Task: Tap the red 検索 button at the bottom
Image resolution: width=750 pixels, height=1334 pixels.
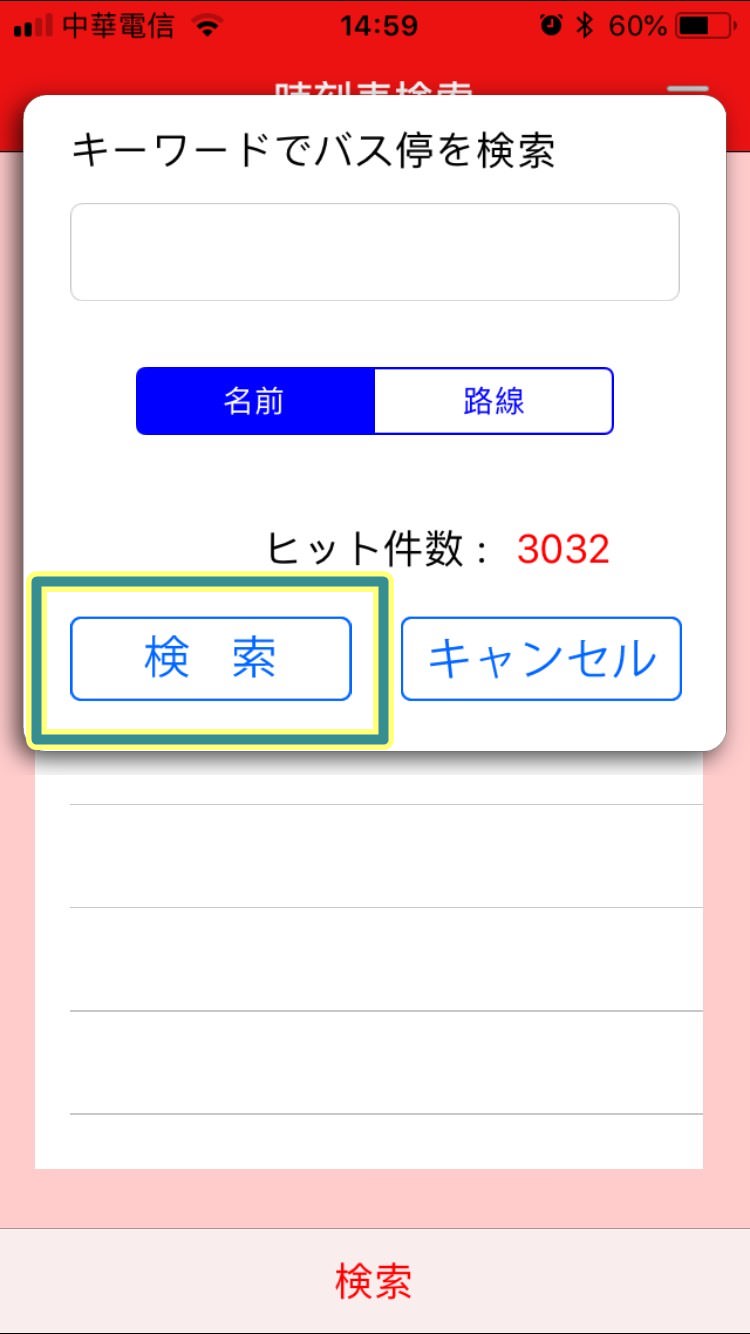Action: pos(375,1281)
